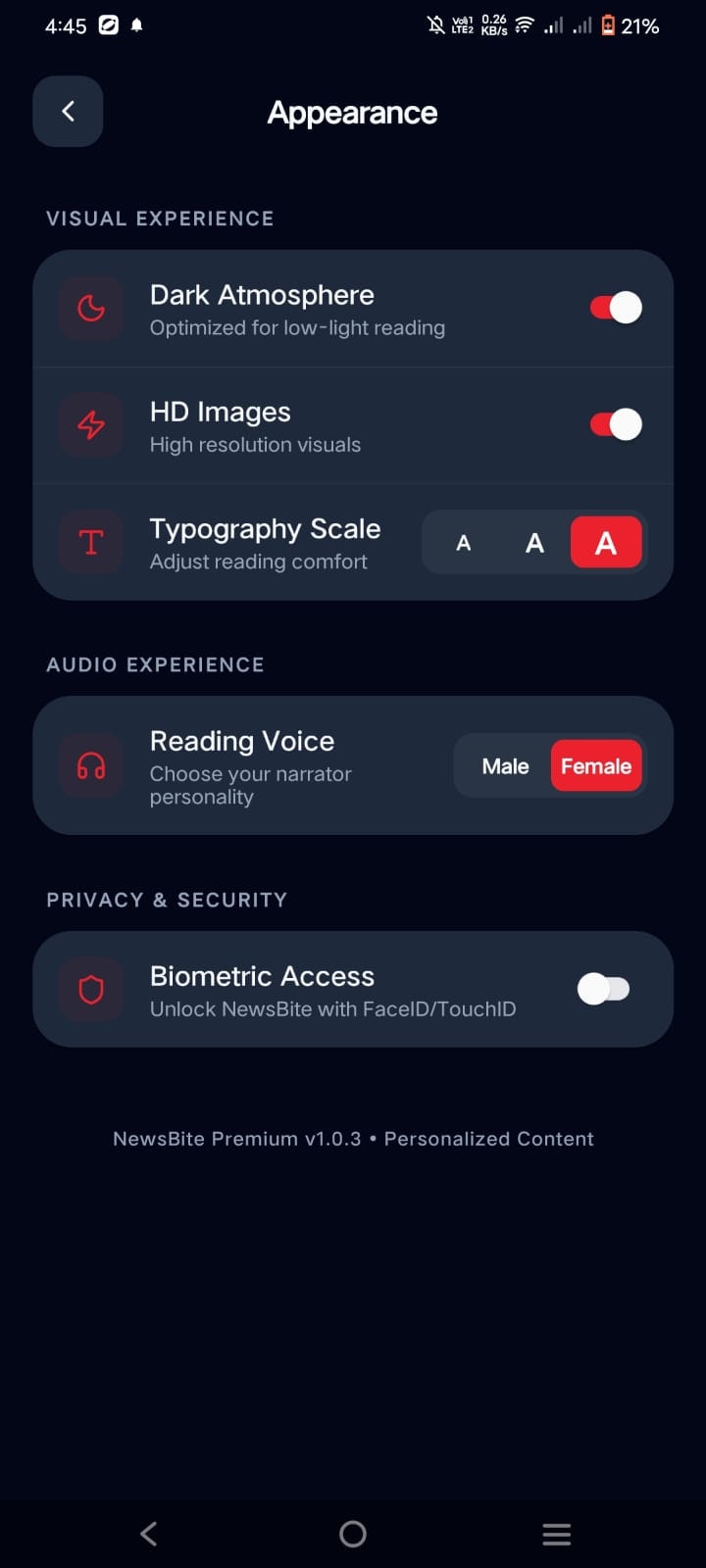Select the Female narrator option
The width and height of the screenshot is (706, 1568).
click(x=596, y=765)
